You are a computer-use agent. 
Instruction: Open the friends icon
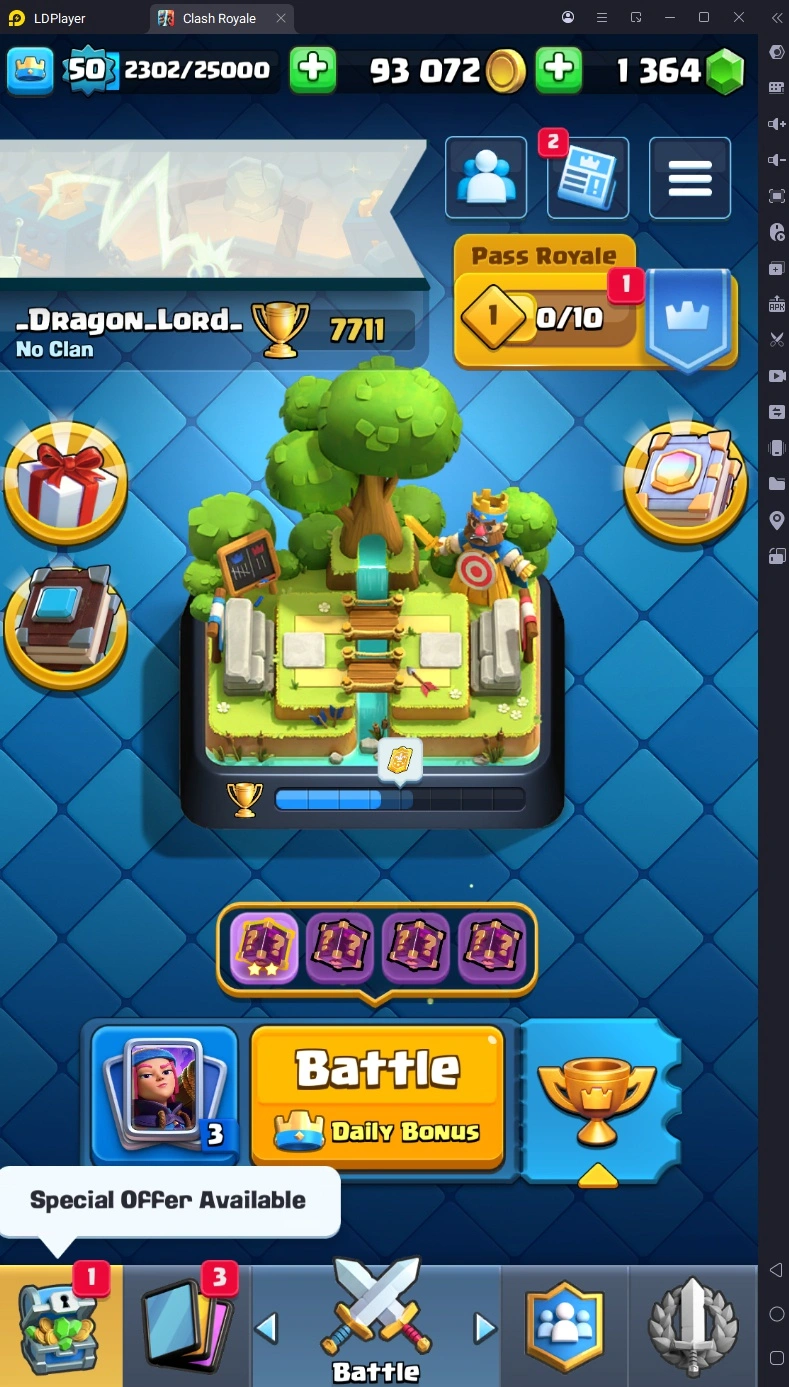(x=486, y=178)
